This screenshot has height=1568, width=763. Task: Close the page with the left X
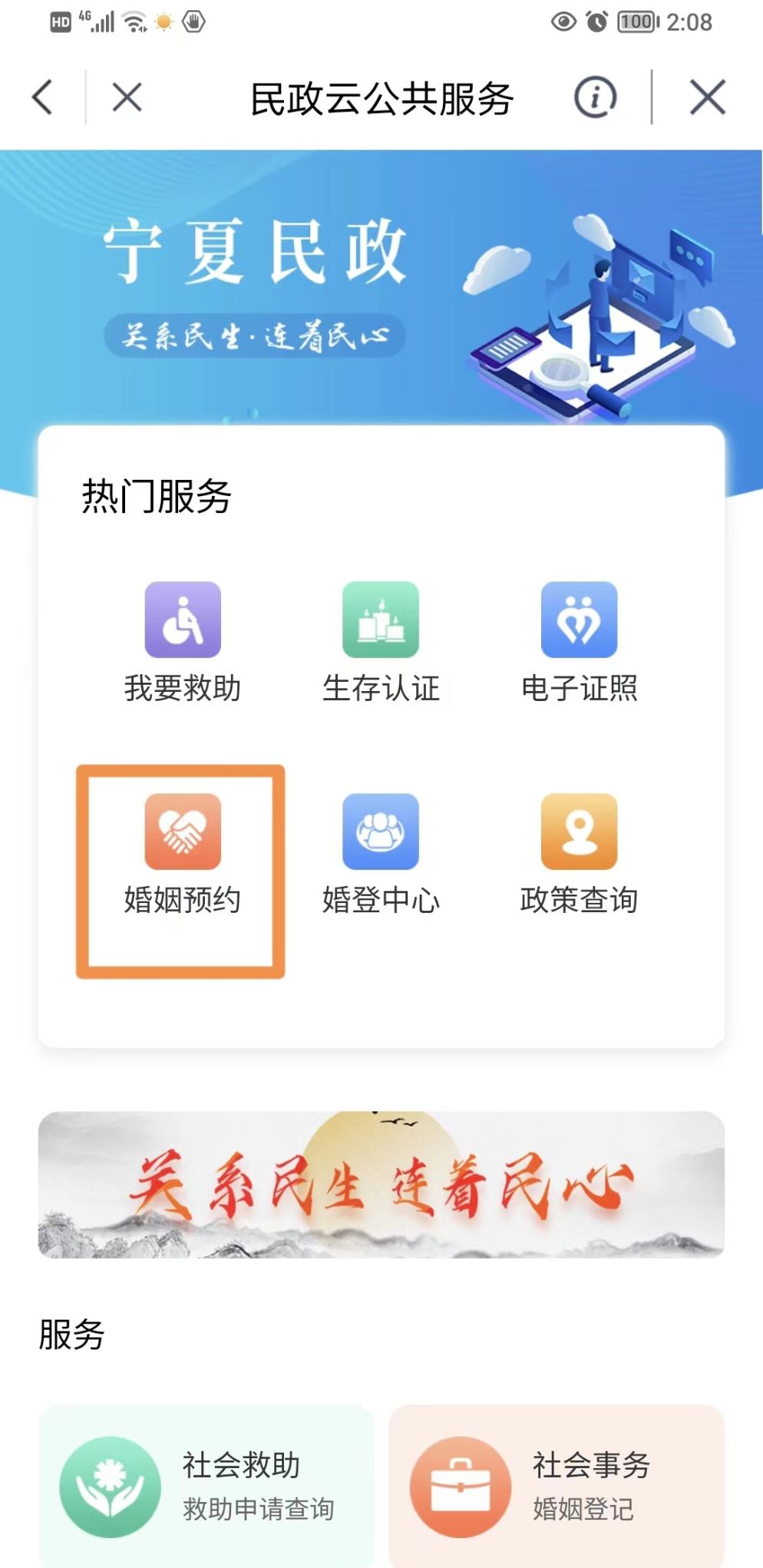(127, 98)
